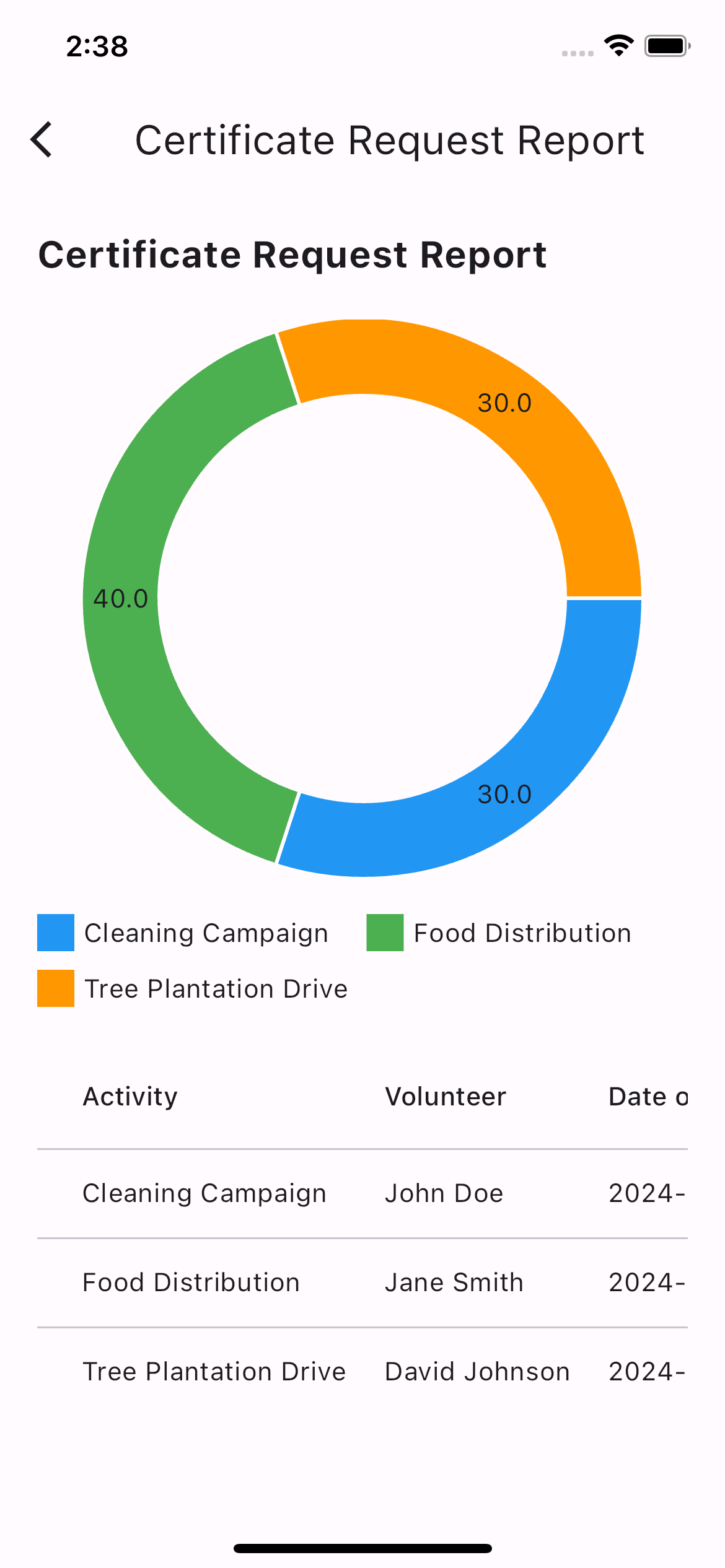Screen dimensions: 725x1568
Task: Toggle the Cleaning Campaign legend item
Action: pyautogui.click(x=183, y=933)
